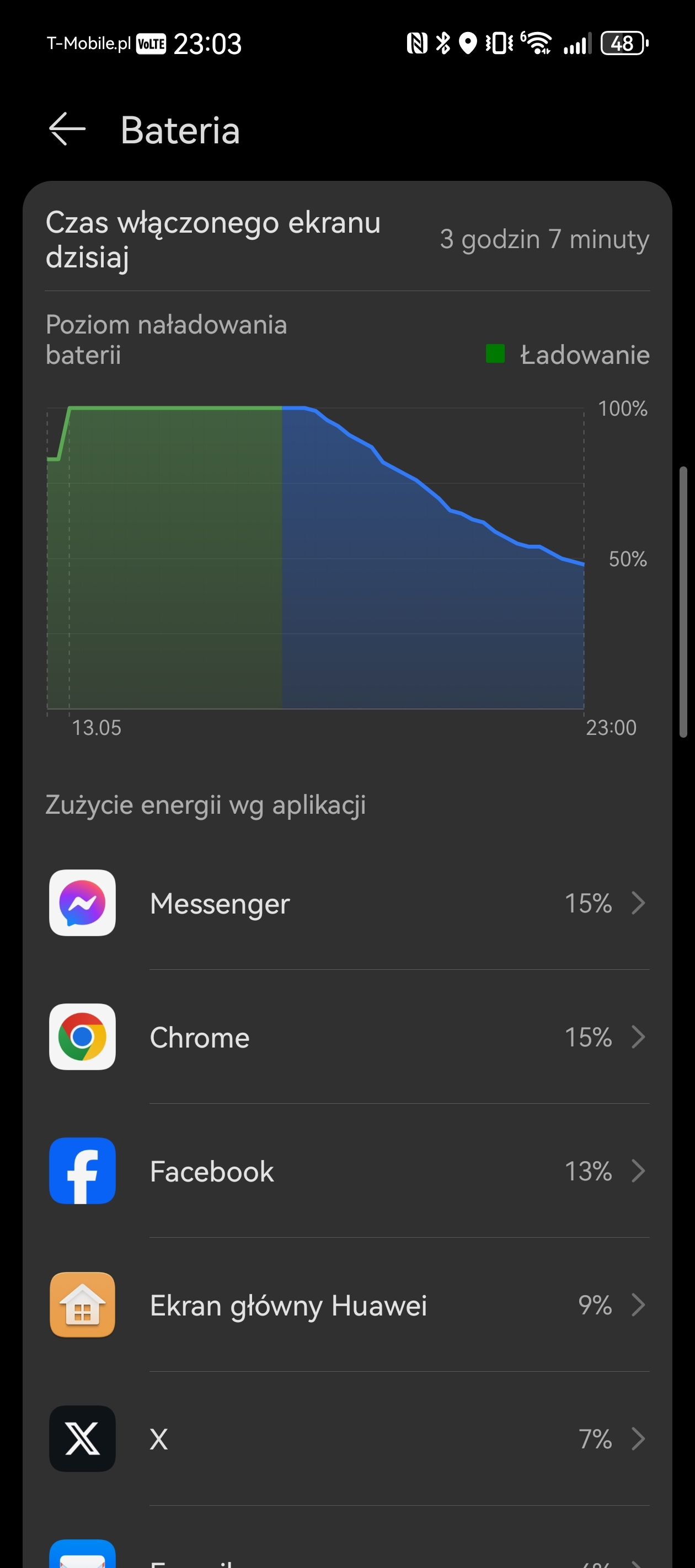The width and height of the screenshot is (695, 1568).
Task: Go back from the Bateria screen
Action: pyautogui.click(x=67, y=130)
